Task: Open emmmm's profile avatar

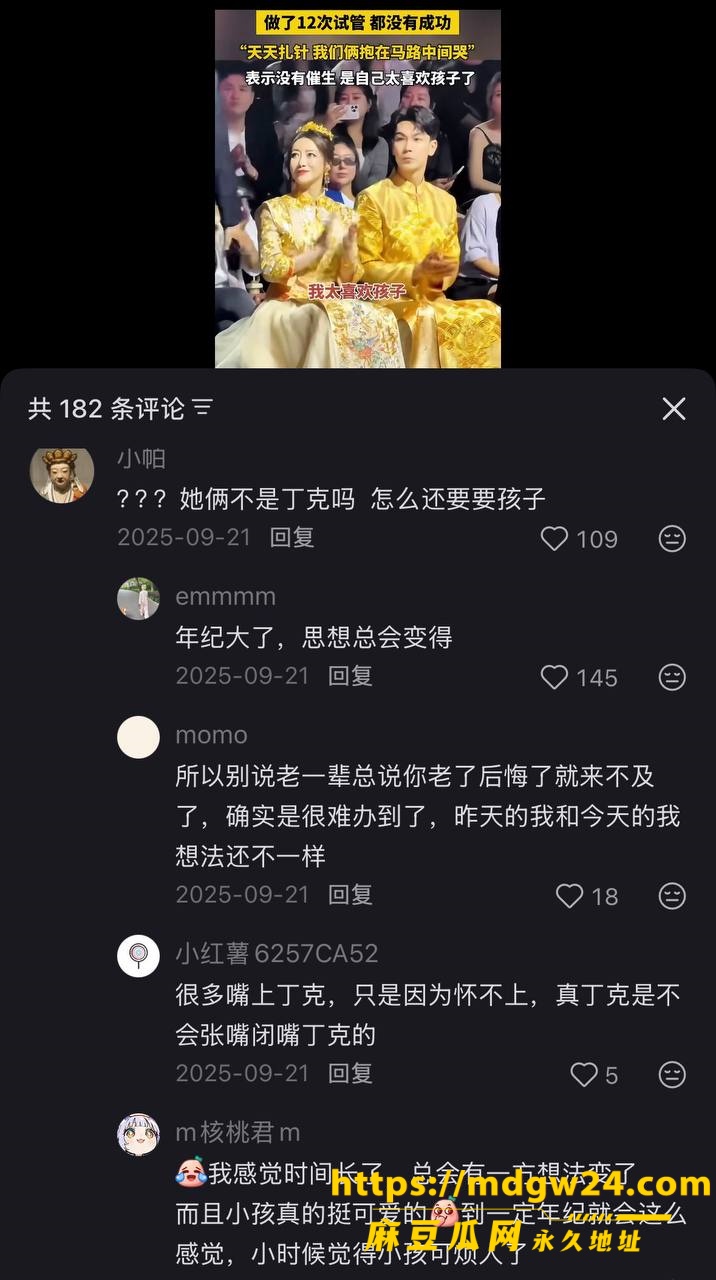Action: [x=138, y=598]
